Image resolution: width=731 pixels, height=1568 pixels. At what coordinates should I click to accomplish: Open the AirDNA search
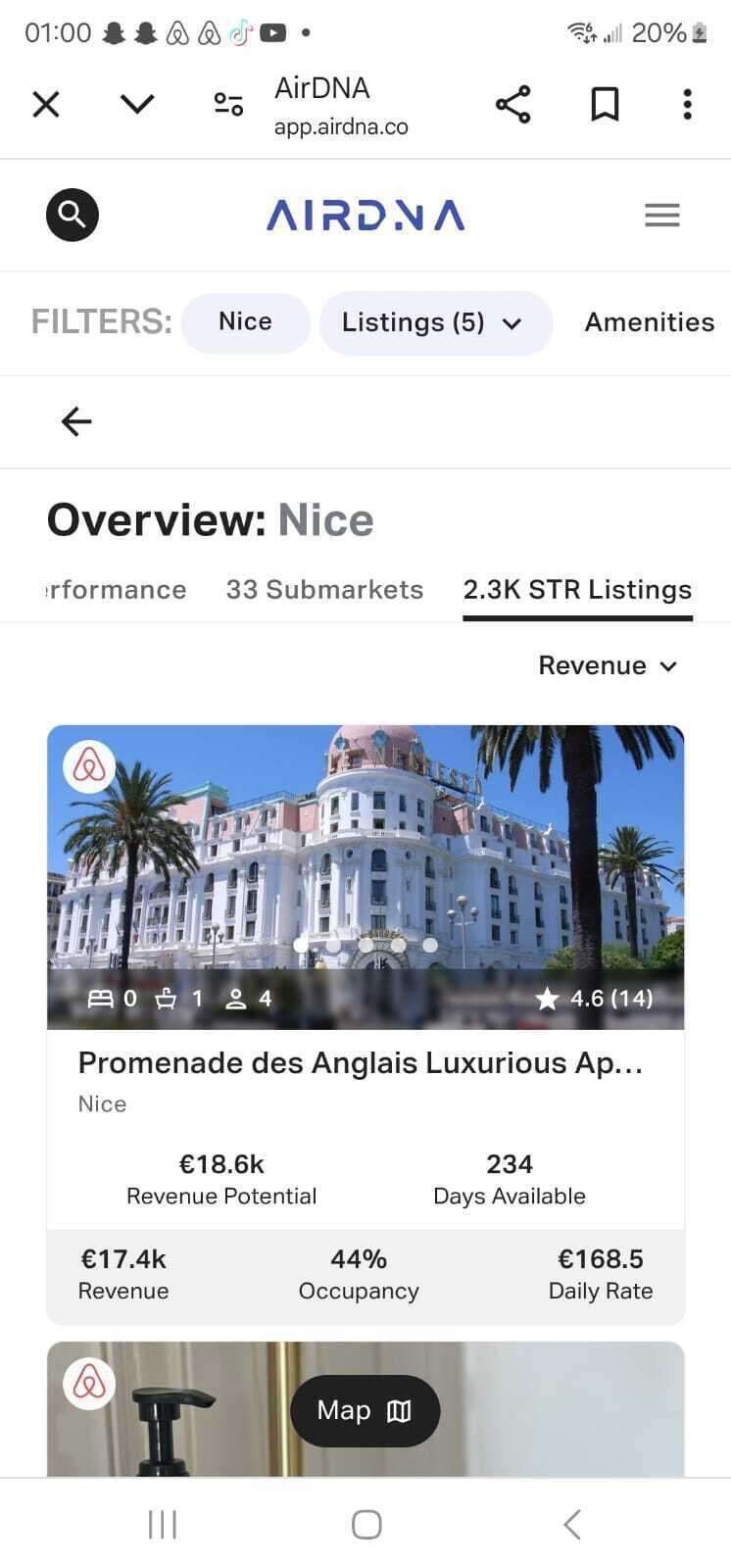[73, 215]
